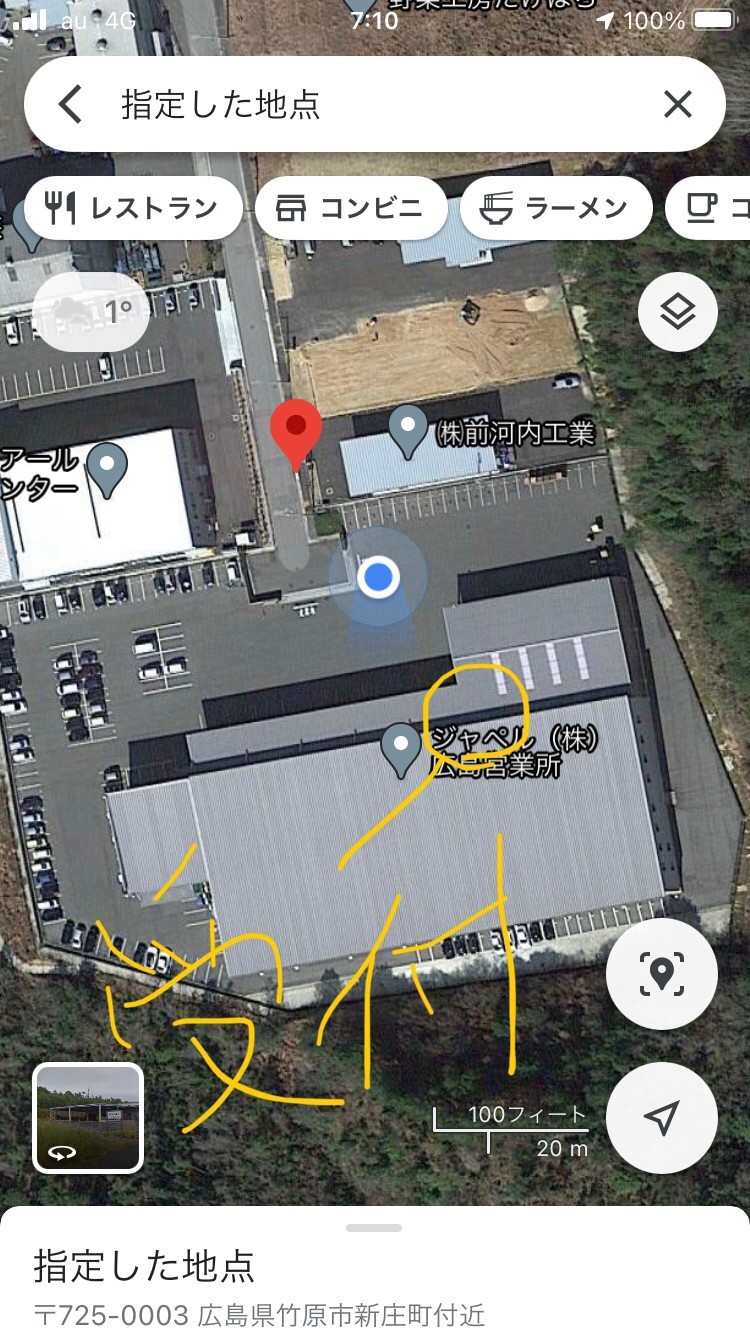Open the map layers button
The width and height of the screenshot is (750, 1334).
coord(677,312)
